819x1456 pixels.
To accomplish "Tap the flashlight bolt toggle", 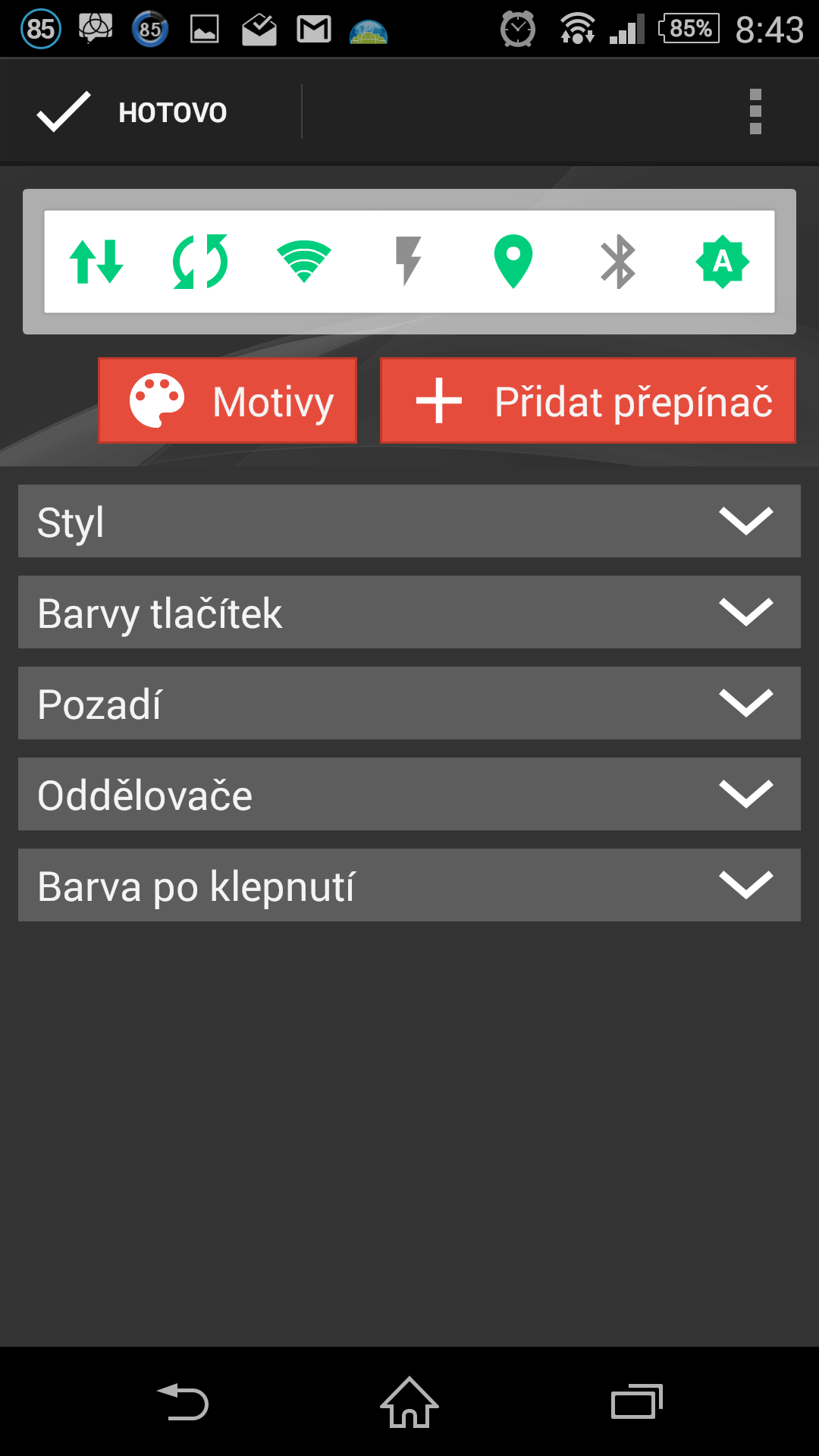I will (408, 262).
